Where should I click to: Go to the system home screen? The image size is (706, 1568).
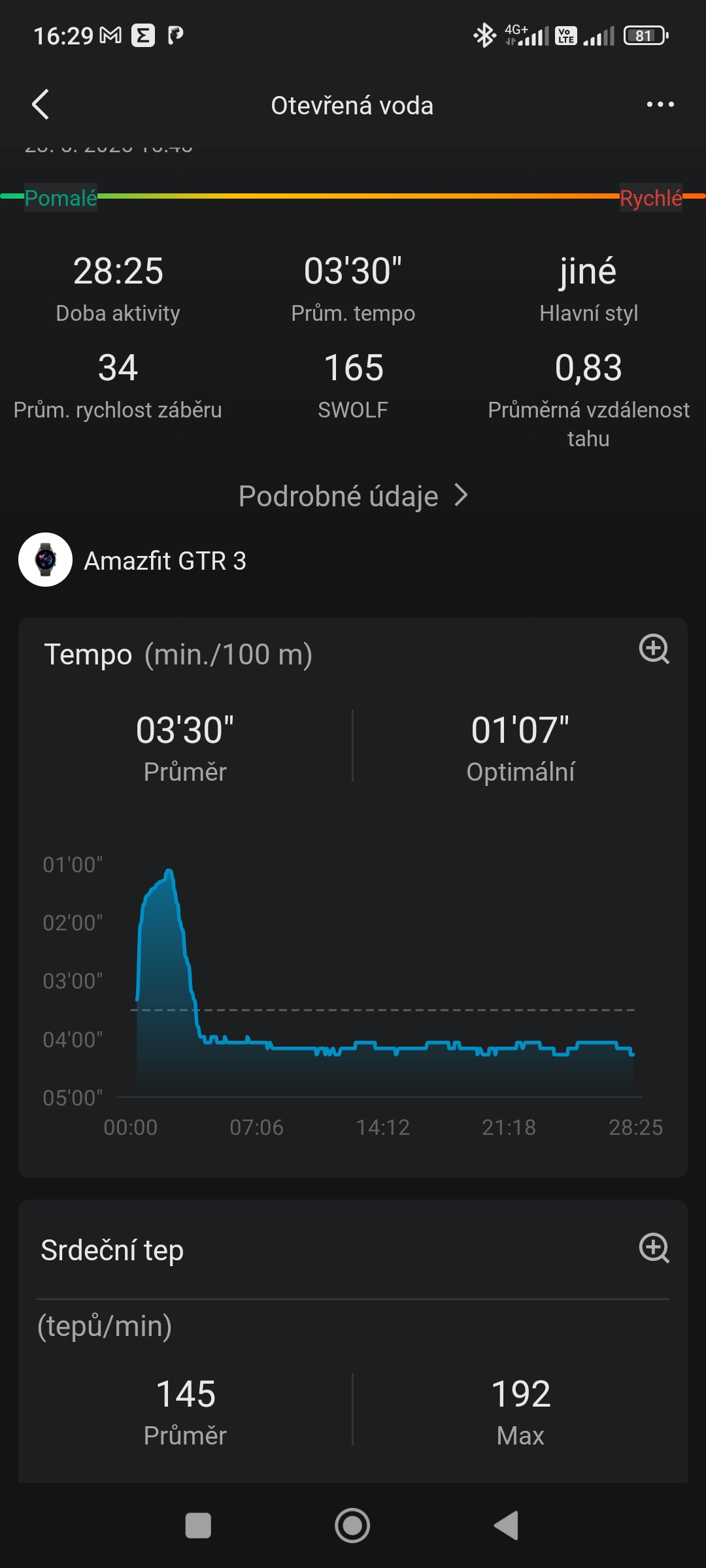(x=352, y=1526)
